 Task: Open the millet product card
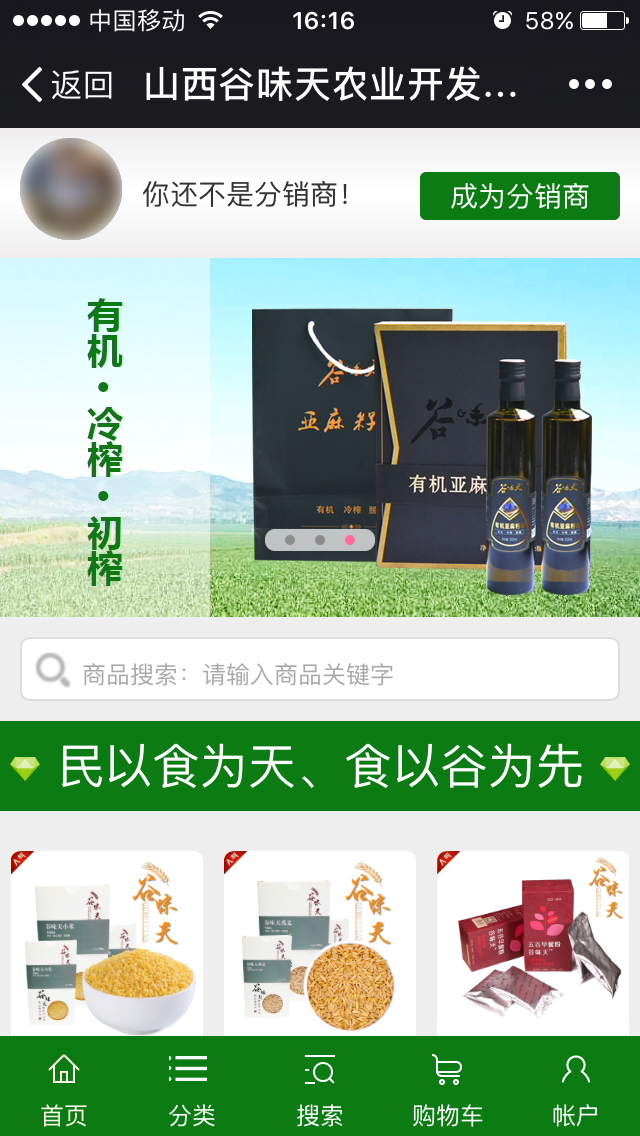tap(107, 945)
